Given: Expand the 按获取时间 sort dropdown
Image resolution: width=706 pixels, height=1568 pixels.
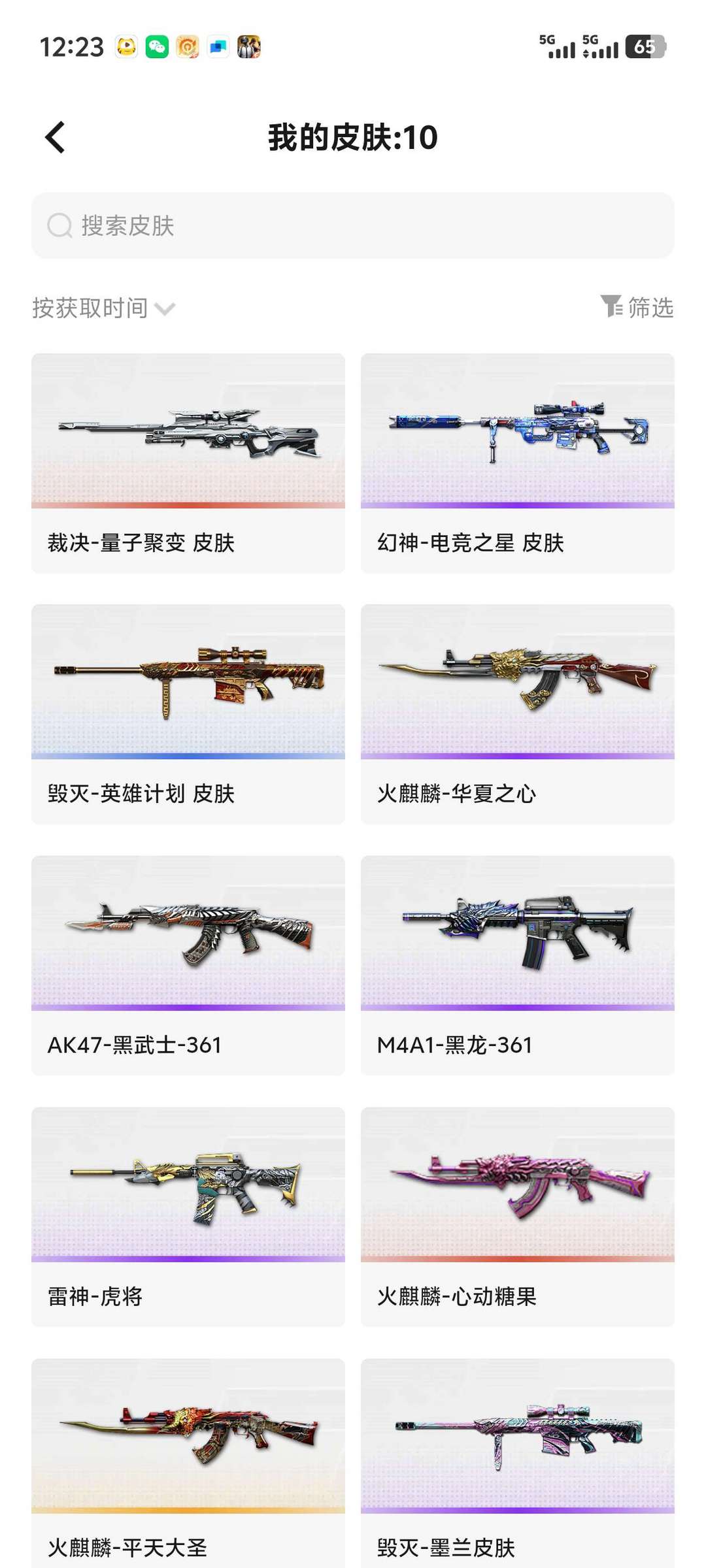Looking at the screenshot, I should (x=105, y=308).
